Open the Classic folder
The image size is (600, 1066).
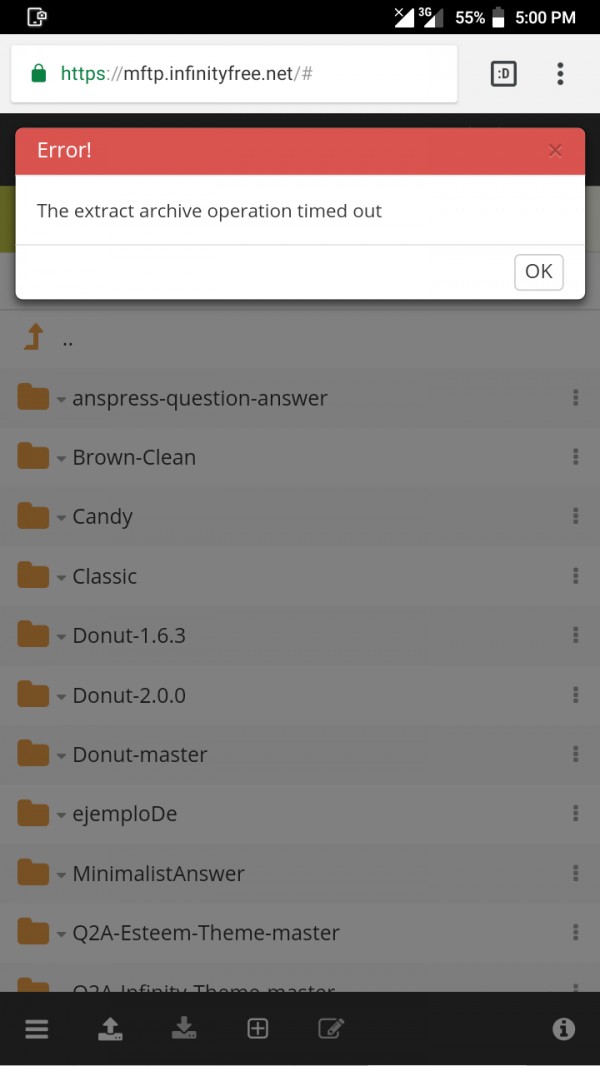[x=104, y=576]
